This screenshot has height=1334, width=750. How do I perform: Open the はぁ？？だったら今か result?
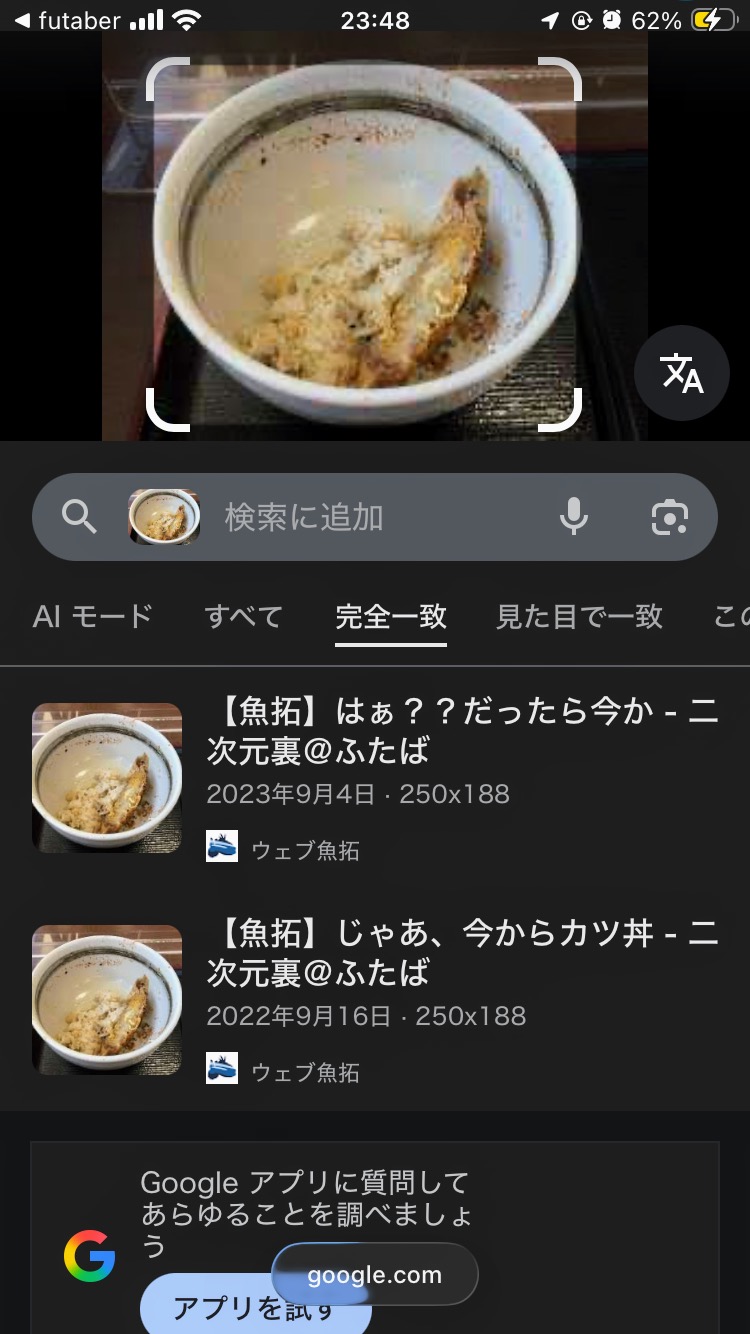(462, 731)
